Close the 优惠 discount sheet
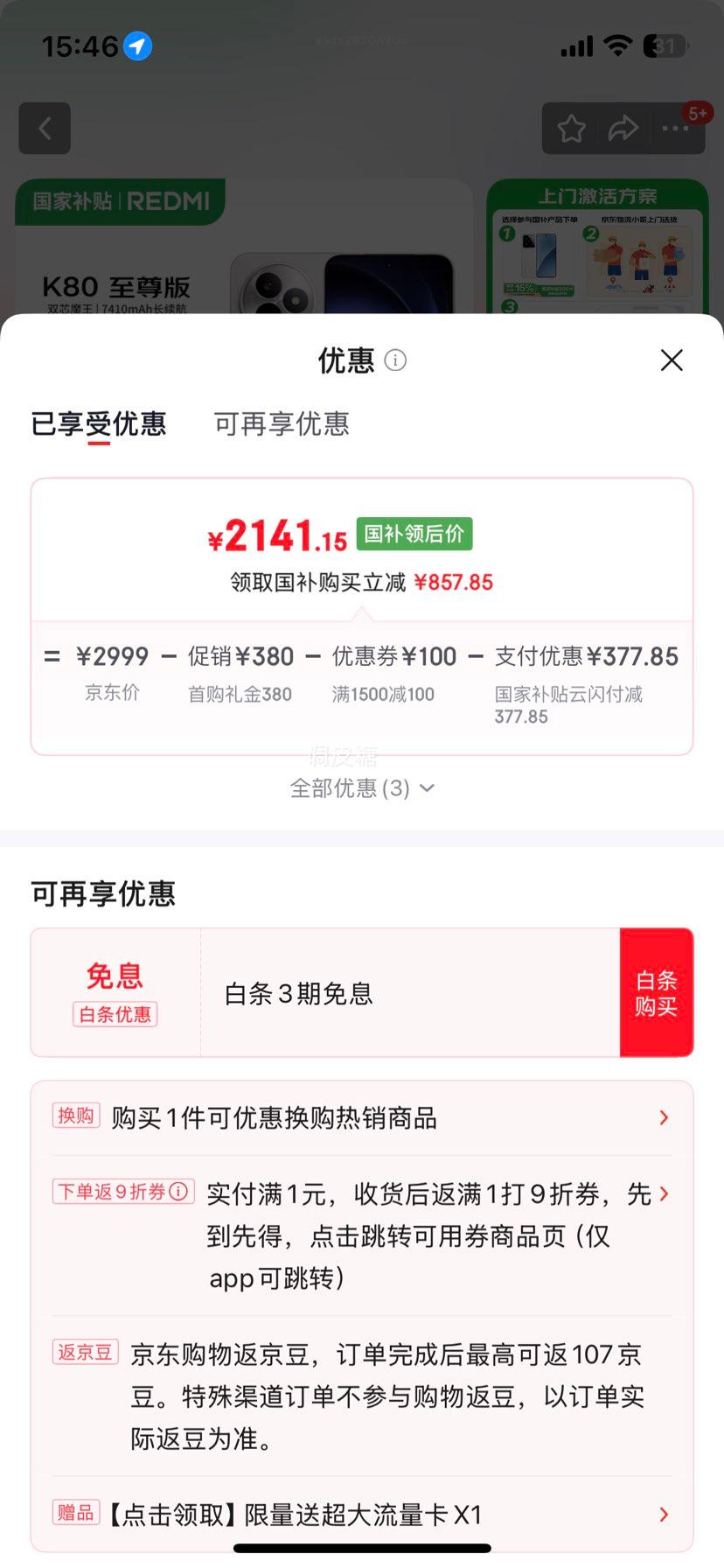The image size is (724, 1568). [x=672, y=360]
